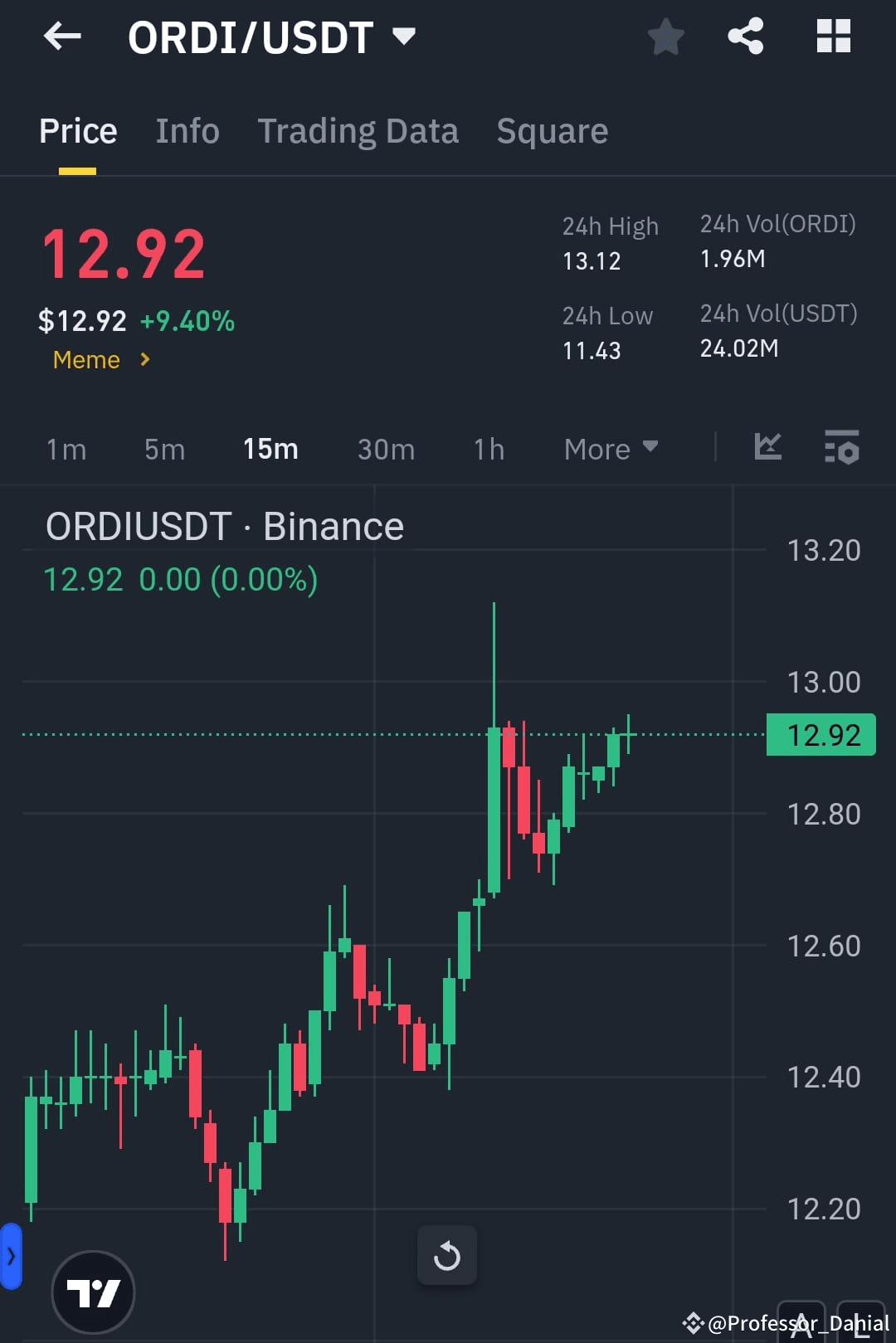
Task: Share the ORDI/USDT chart
Action: coord(744,36)
